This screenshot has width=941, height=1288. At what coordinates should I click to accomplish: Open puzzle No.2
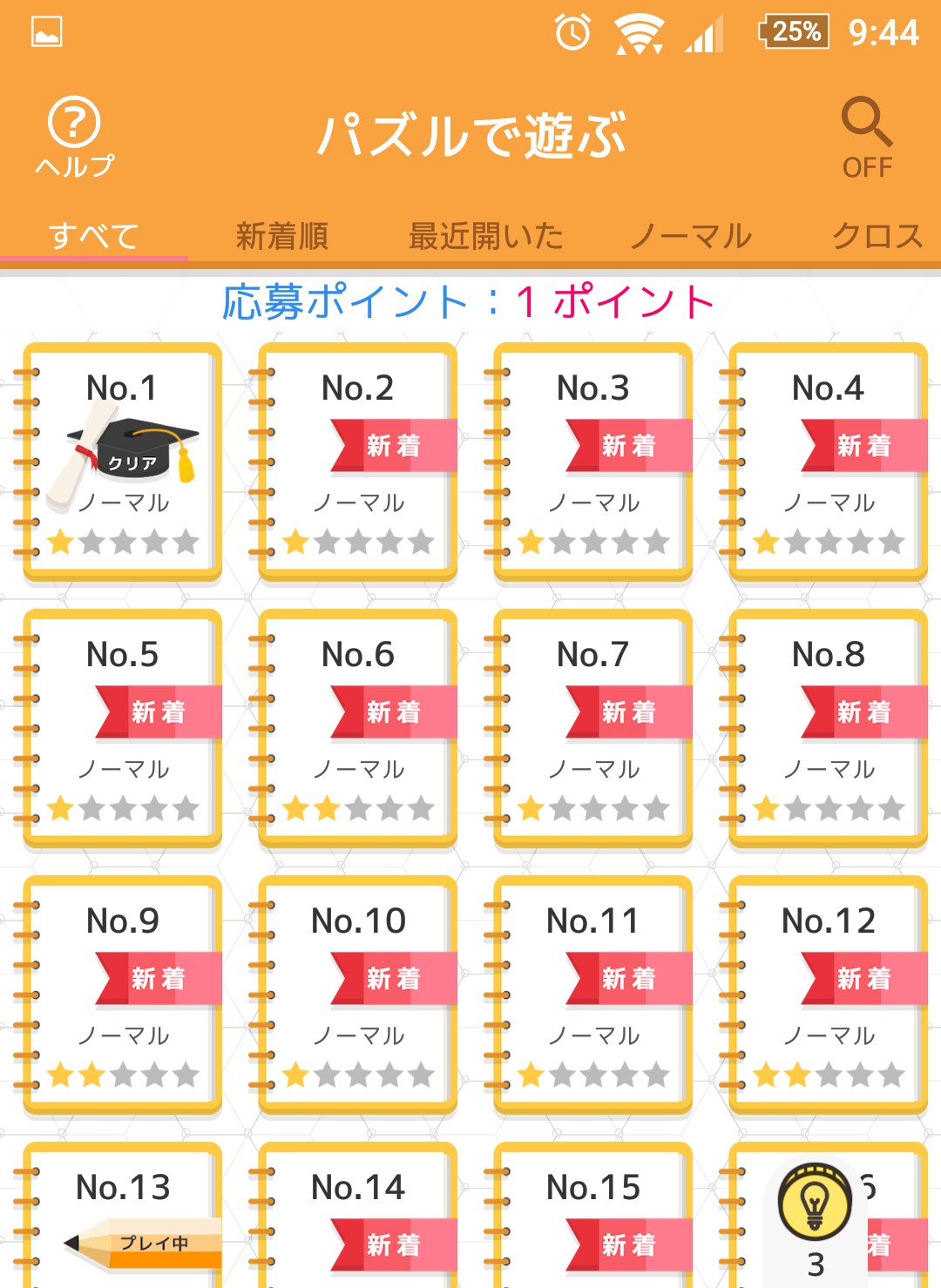(358, 462)
